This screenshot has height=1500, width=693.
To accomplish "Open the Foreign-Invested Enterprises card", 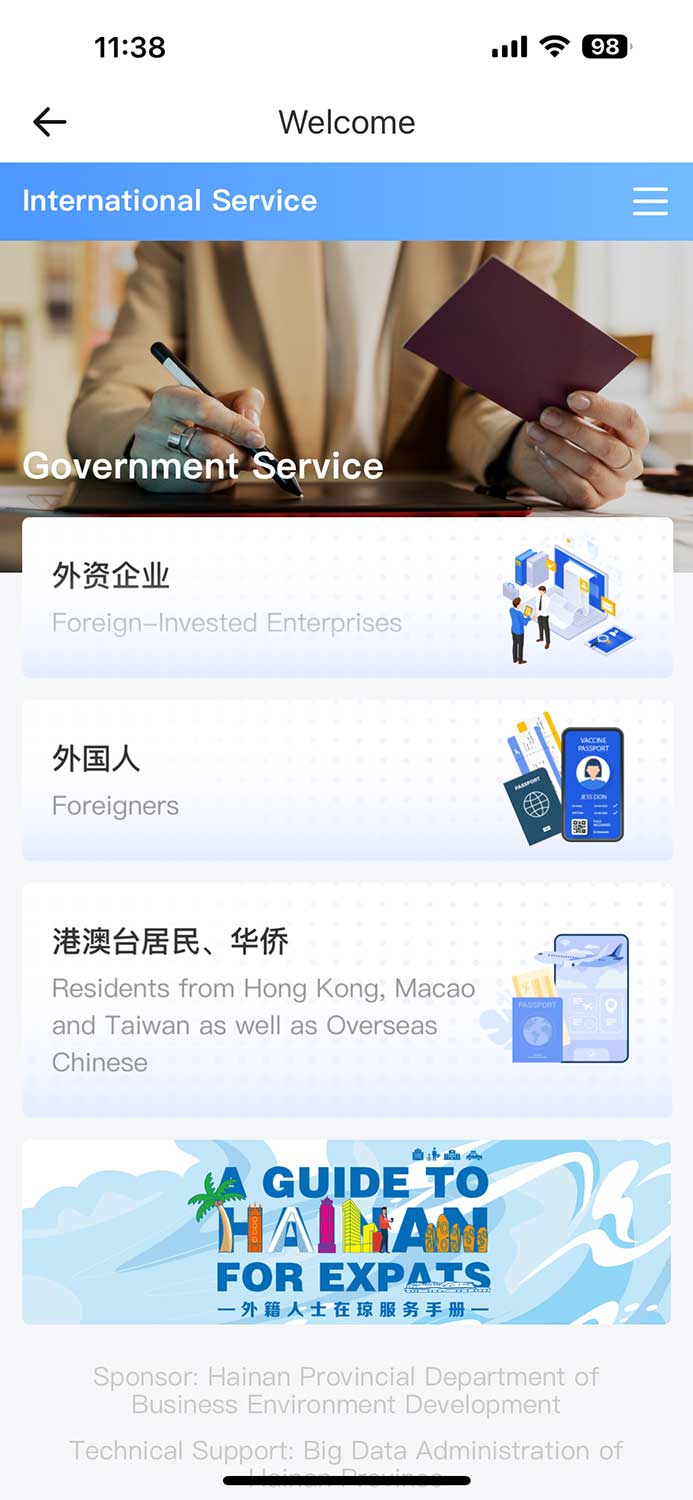I will click(x=347, y=597).
